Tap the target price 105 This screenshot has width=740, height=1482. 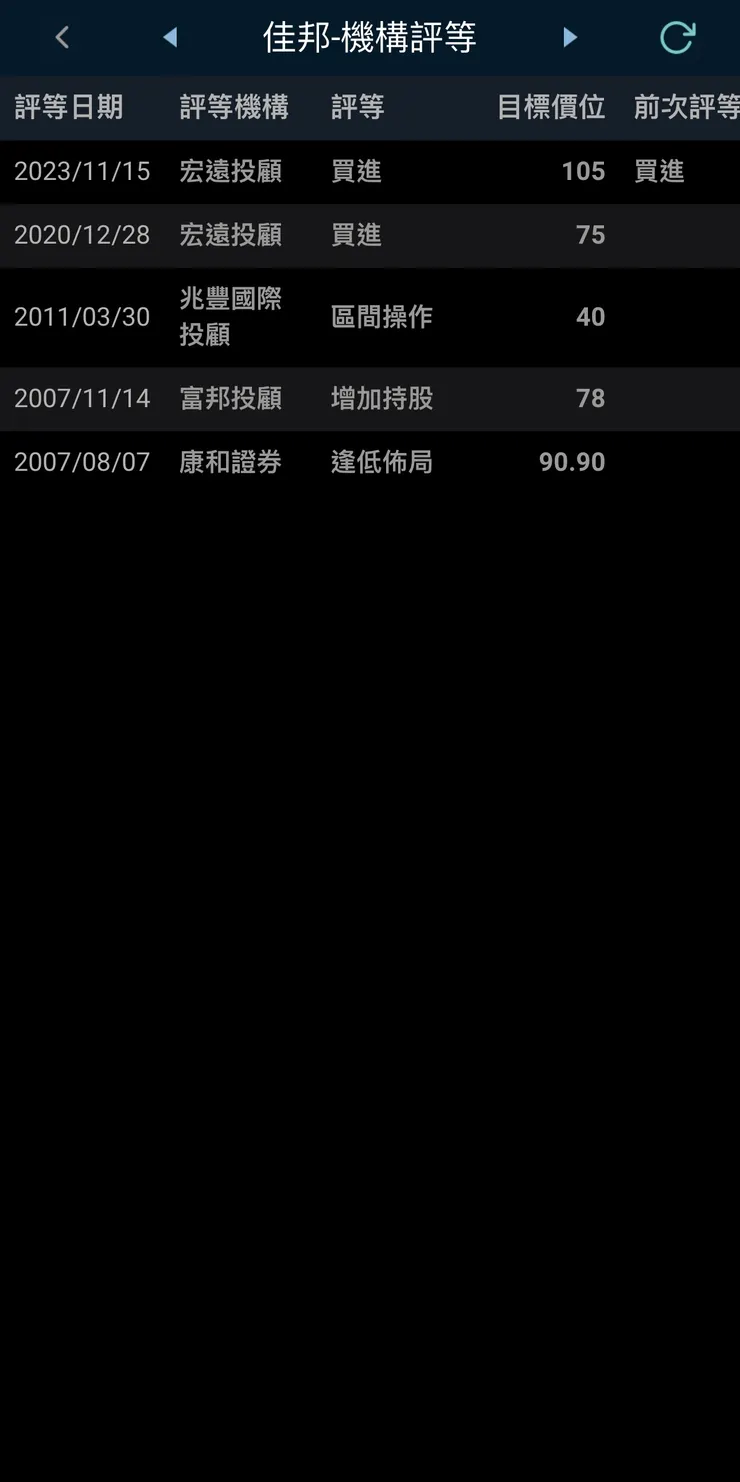click(585, 171)
